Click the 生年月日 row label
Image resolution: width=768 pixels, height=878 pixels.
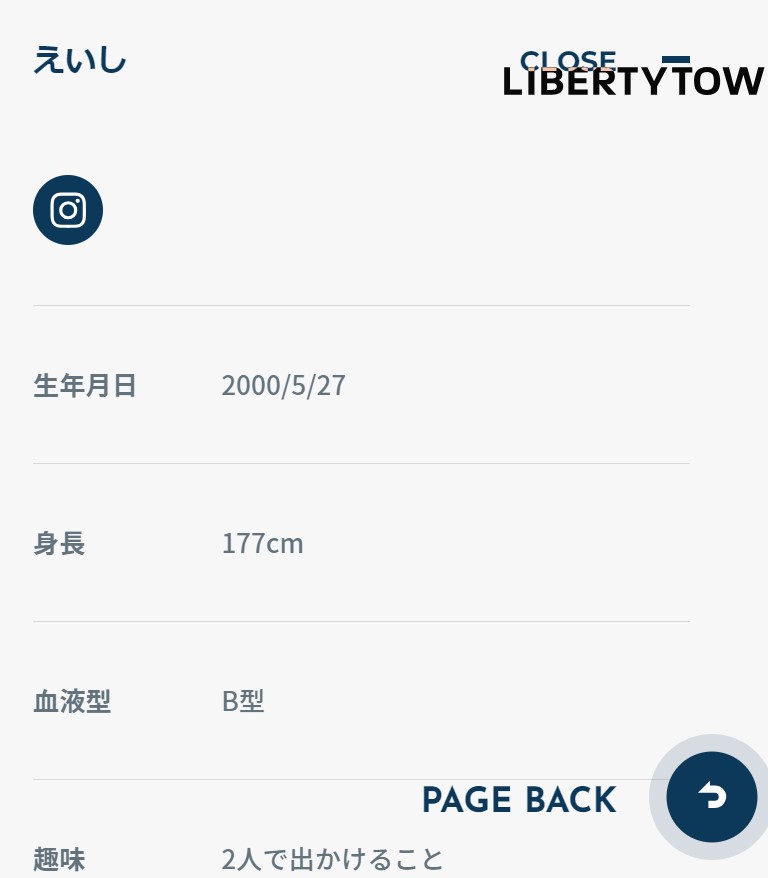[85, 386]
